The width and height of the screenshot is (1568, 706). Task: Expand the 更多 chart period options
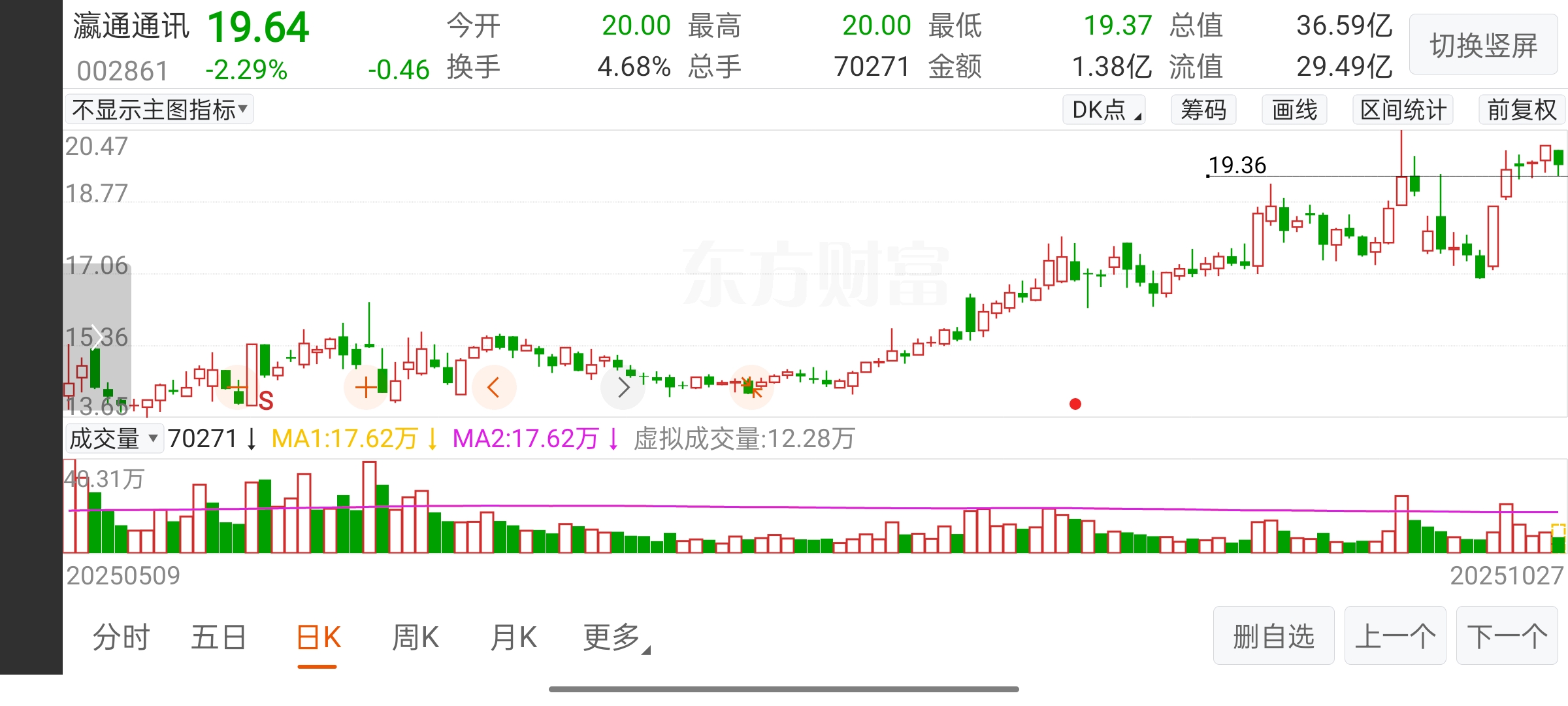(615, 637)
